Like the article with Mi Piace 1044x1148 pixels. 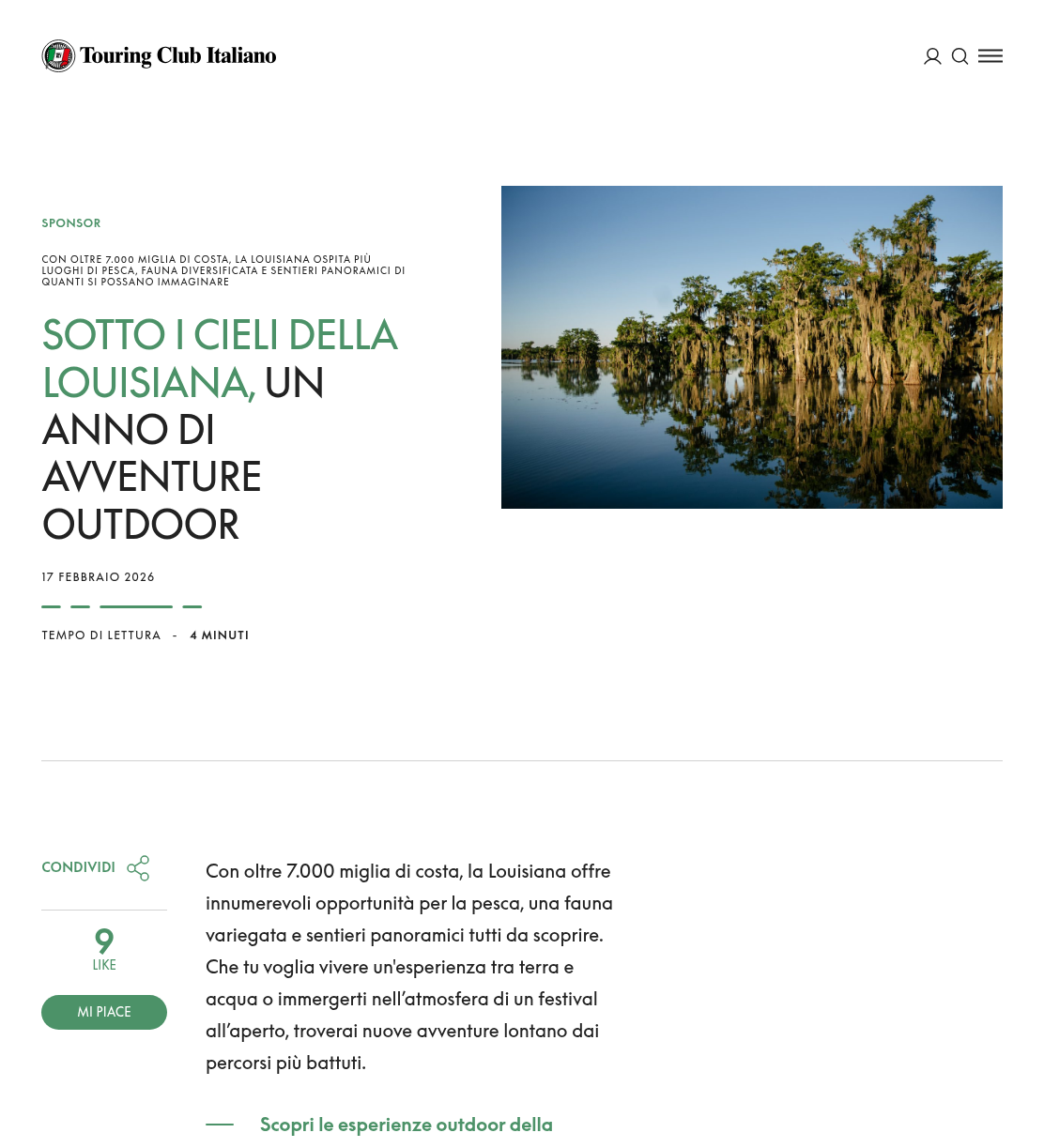(104, 1012)
